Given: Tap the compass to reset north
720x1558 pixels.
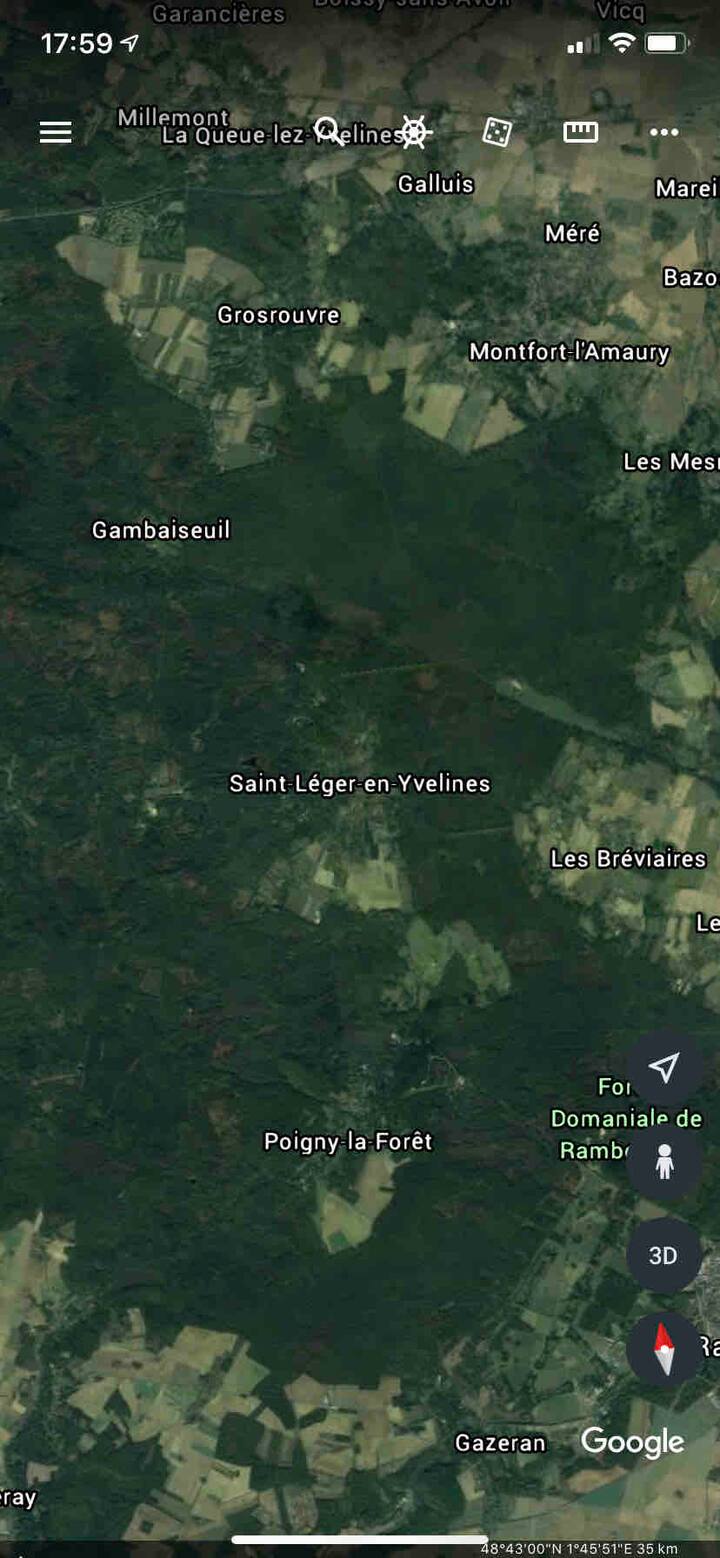Looking at the screenshot, I should (664, 1350).
